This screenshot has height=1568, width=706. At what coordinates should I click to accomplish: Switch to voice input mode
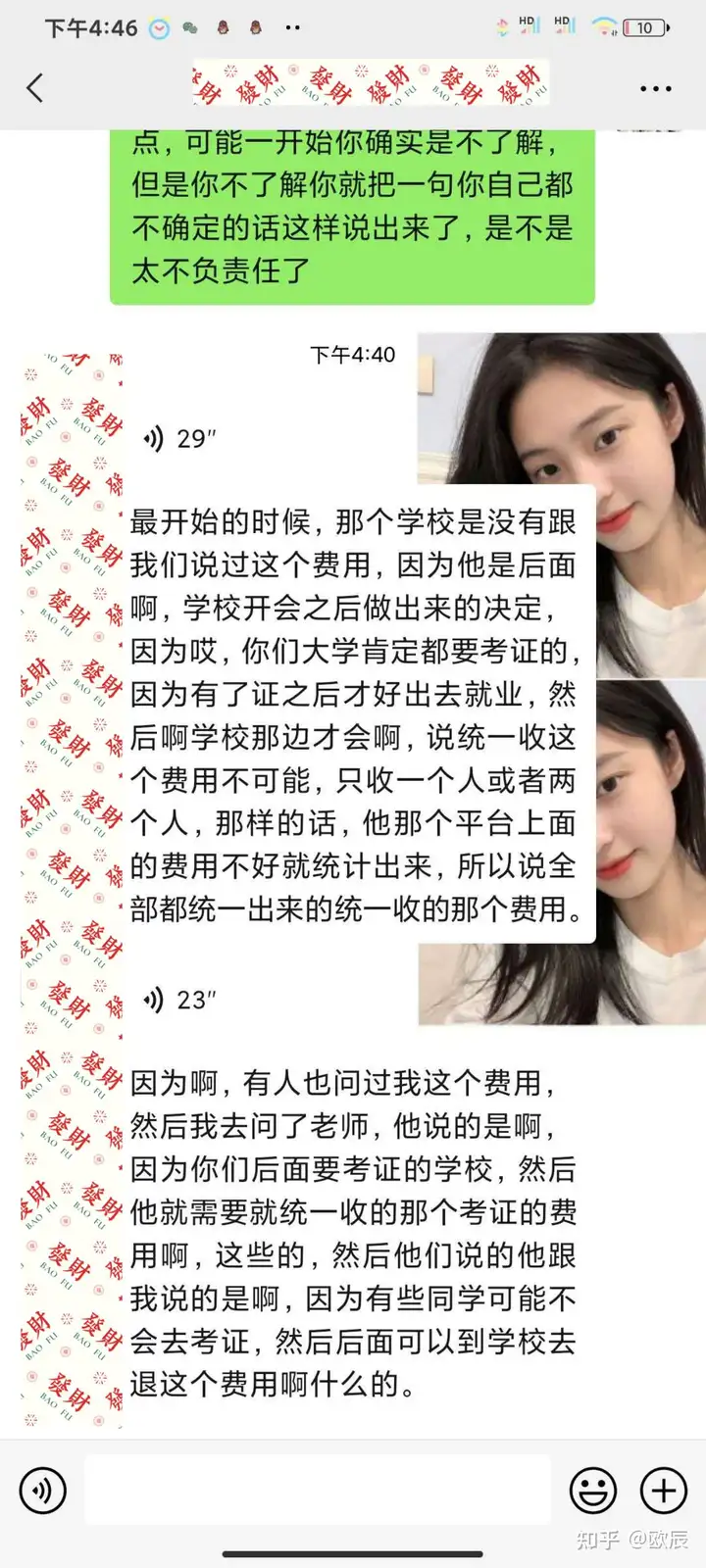click(43, 1491)
